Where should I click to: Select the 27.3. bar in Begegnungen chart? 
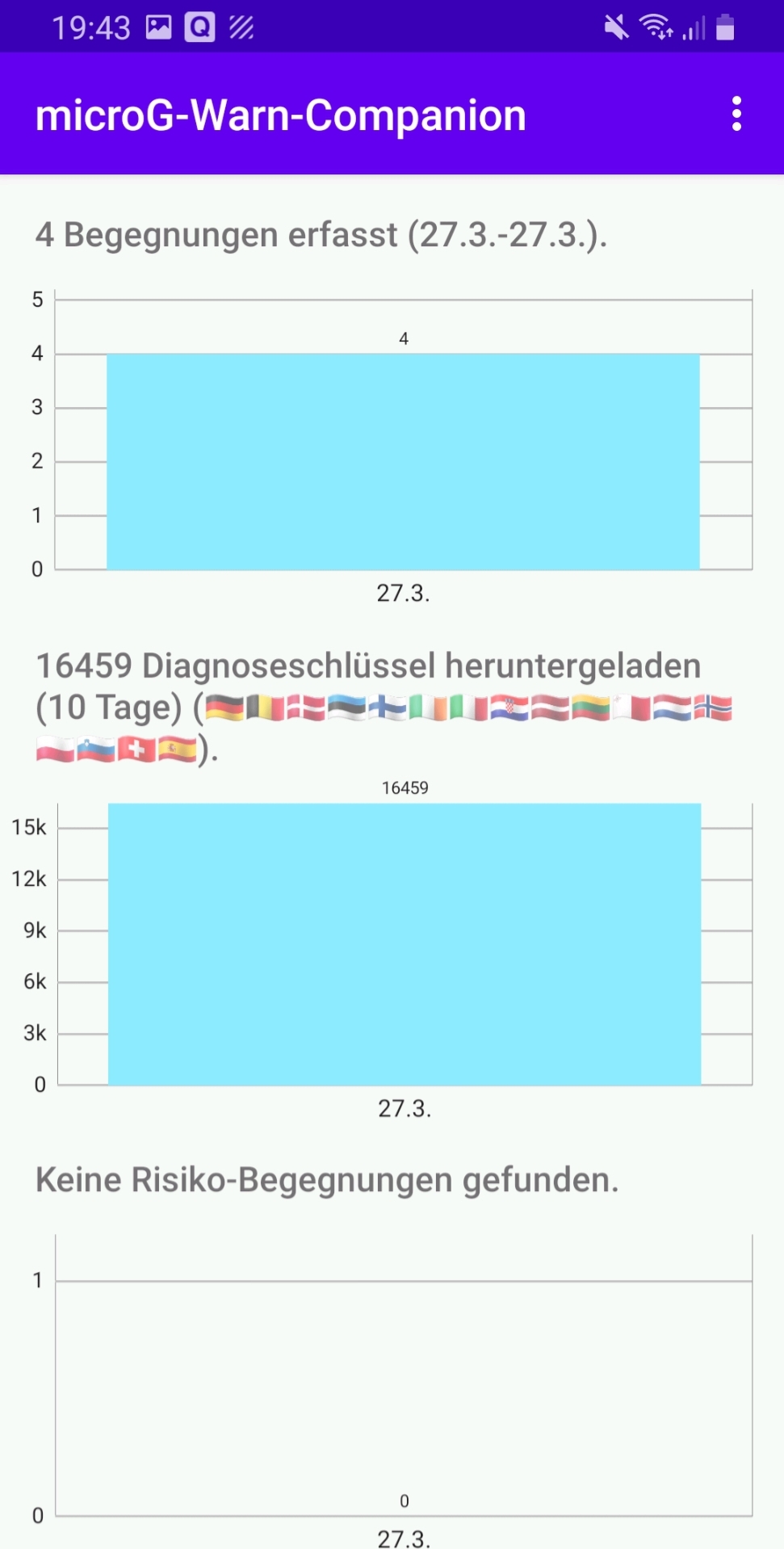coord(403,461)
